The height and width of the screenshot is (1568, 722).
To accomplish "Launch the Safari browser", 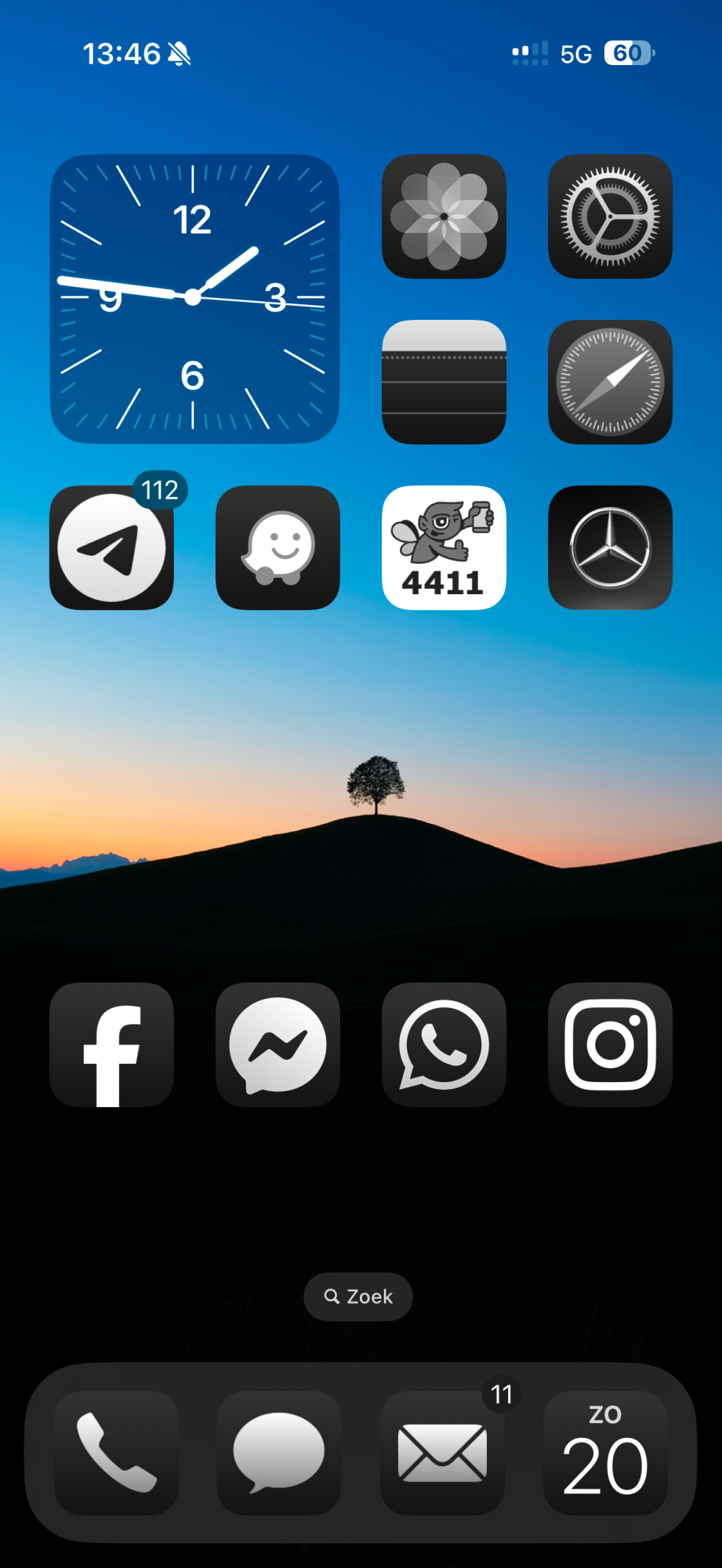I will 610,382.
